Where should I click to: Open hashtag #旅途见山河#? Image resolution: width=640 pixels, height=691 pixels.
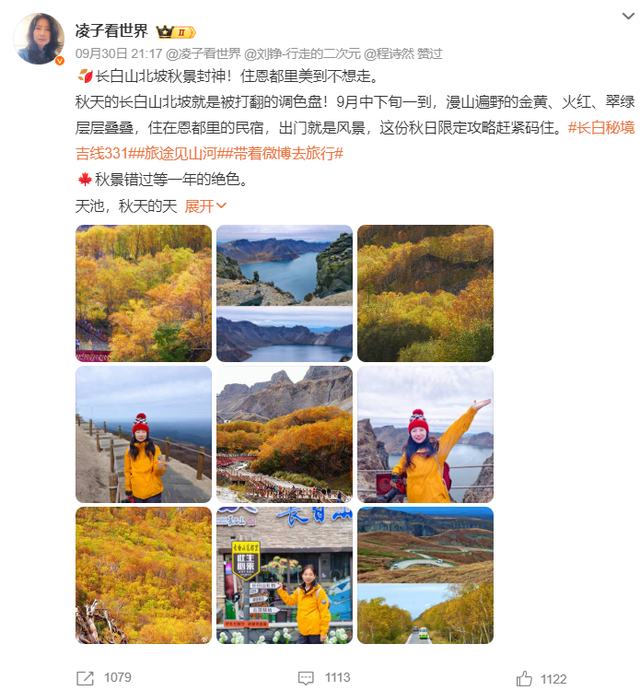(x=190, y=153)
